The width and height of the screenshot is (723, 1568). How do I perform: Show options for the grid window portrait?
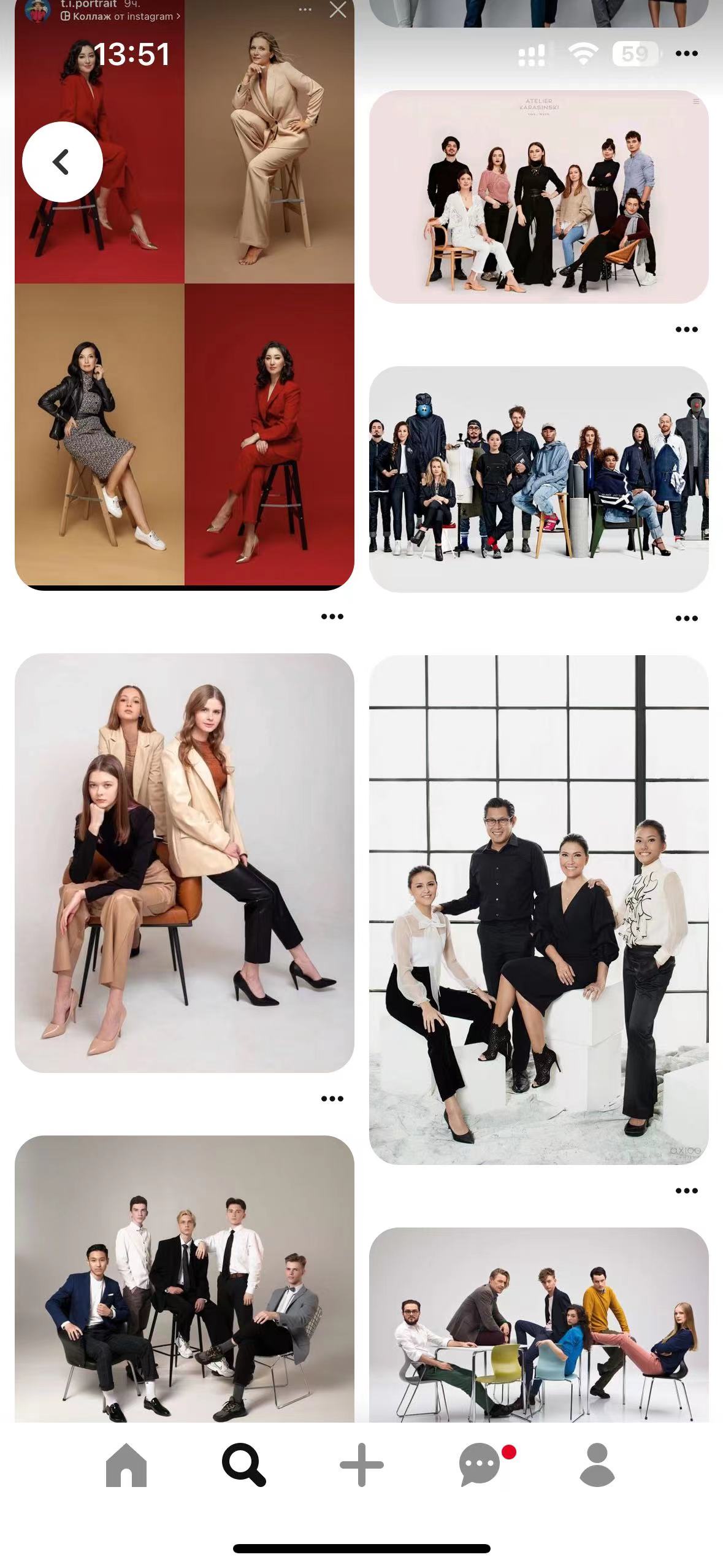click(x=686, y=1191)
